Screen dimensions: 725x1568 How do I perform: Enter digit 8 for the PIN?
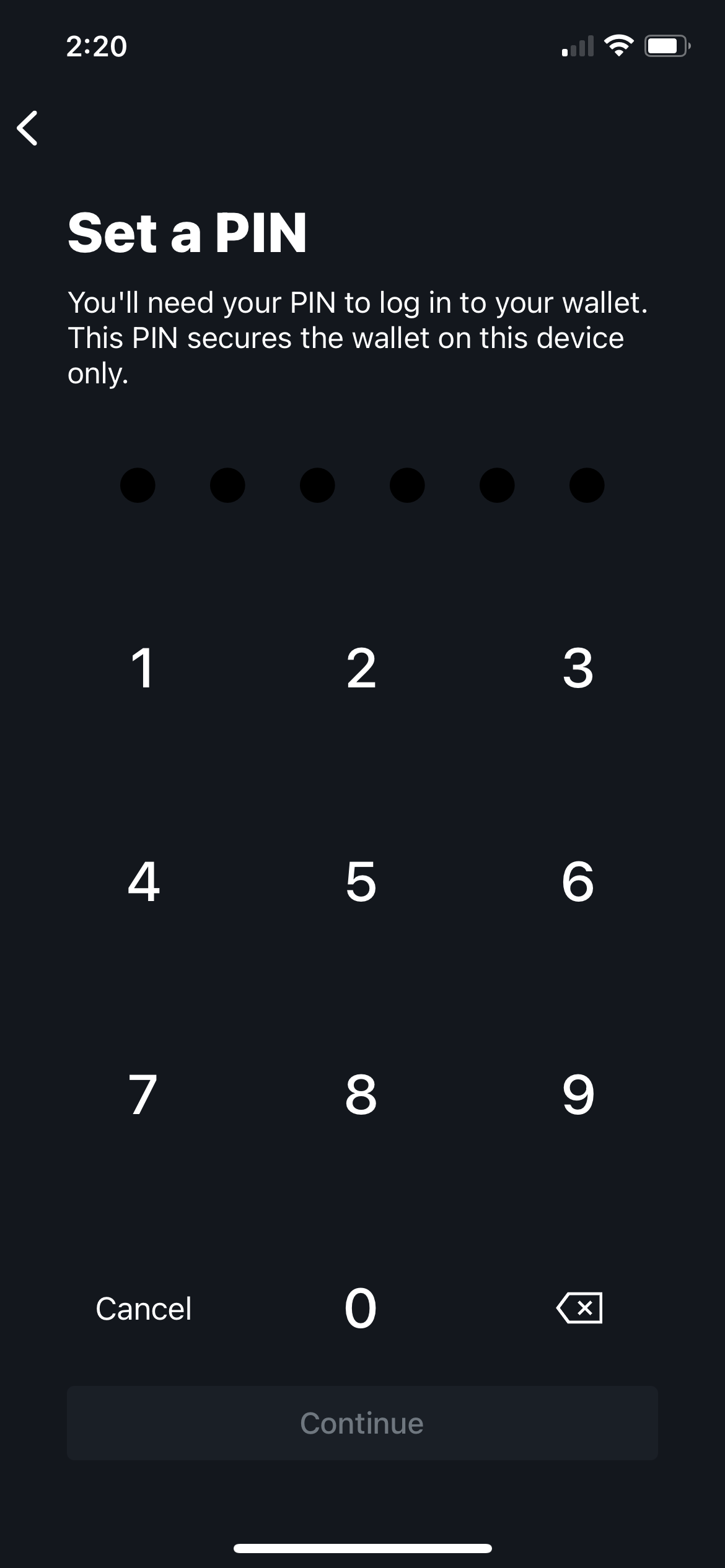coord(361,1095)
